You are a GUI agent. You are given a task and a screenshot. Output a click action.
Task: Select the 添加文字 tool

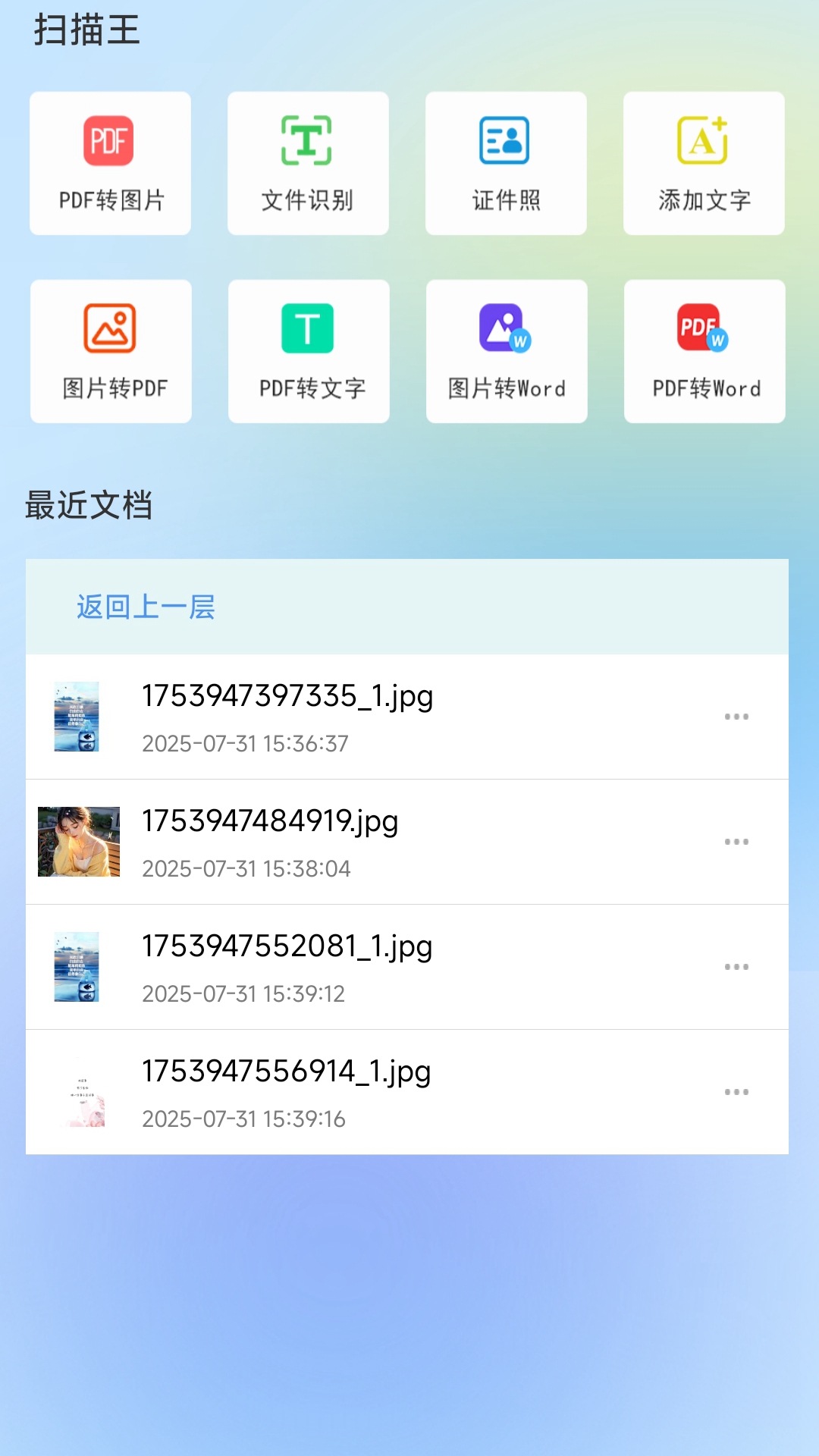[703, 163]
